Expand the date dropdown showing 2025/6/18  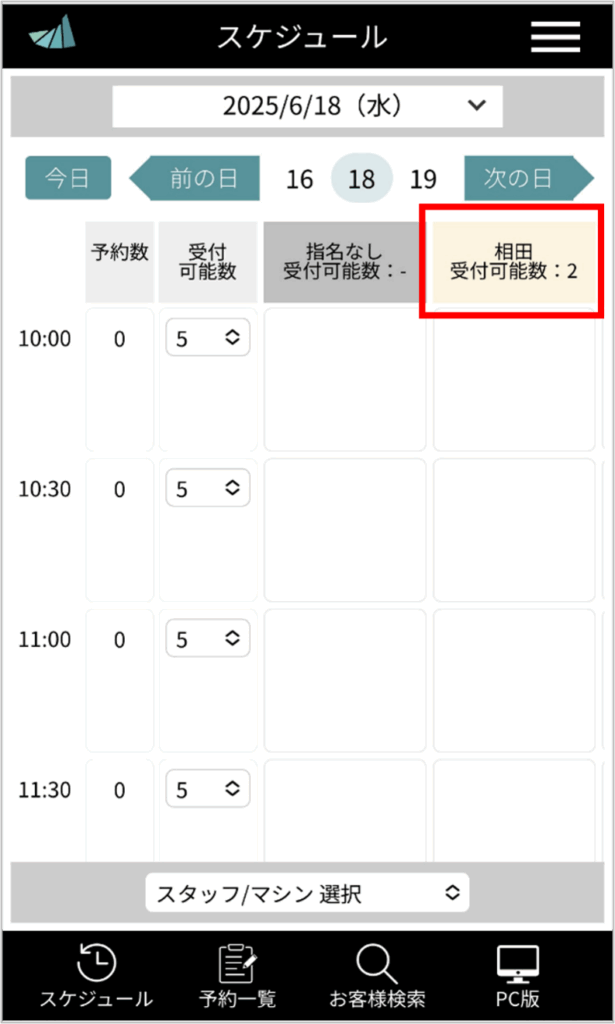pyautogui.click(x=308, y=106)
